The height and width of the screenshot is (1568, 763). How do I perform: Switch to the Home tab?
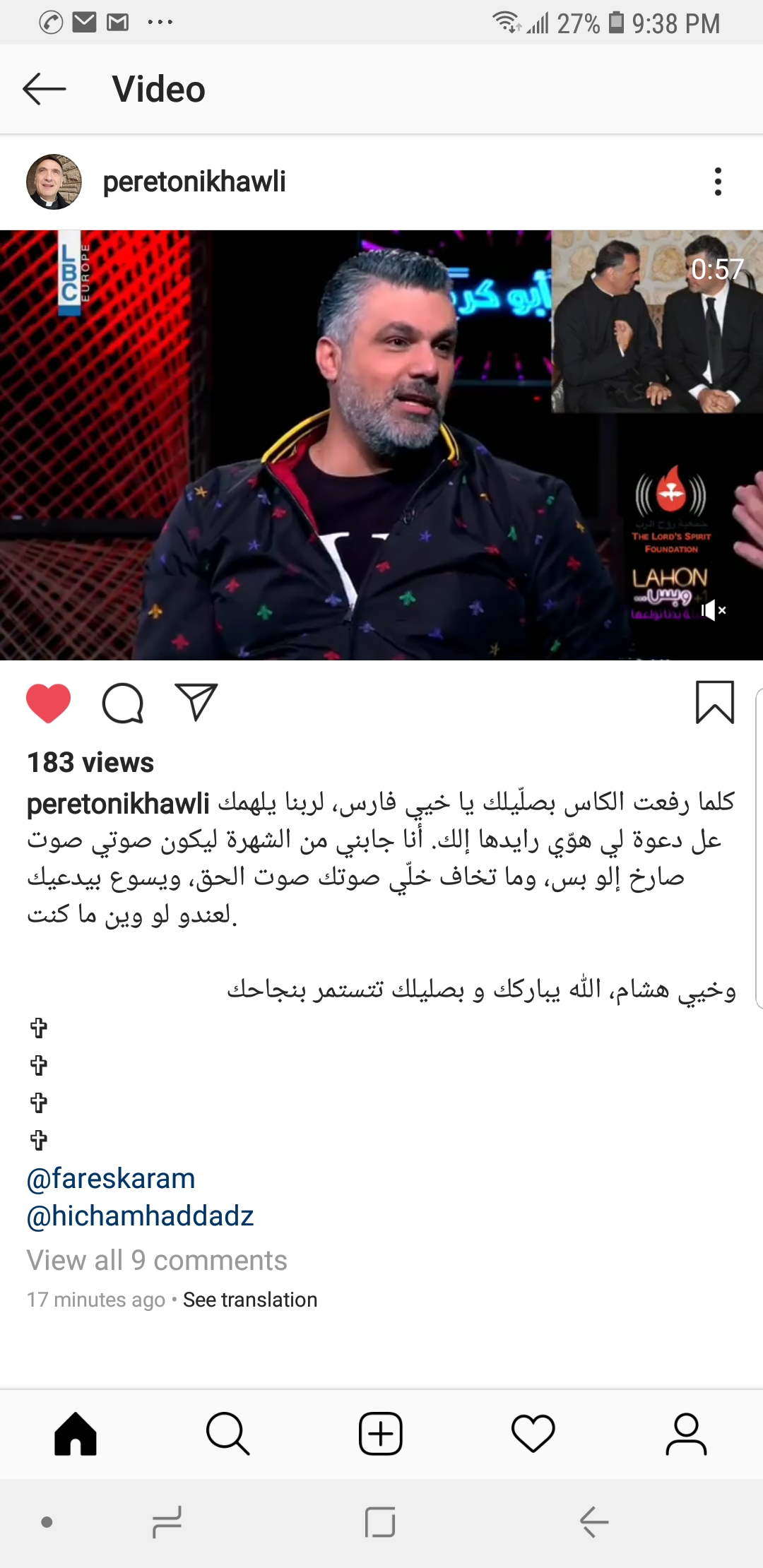(x=76, y=1434)
